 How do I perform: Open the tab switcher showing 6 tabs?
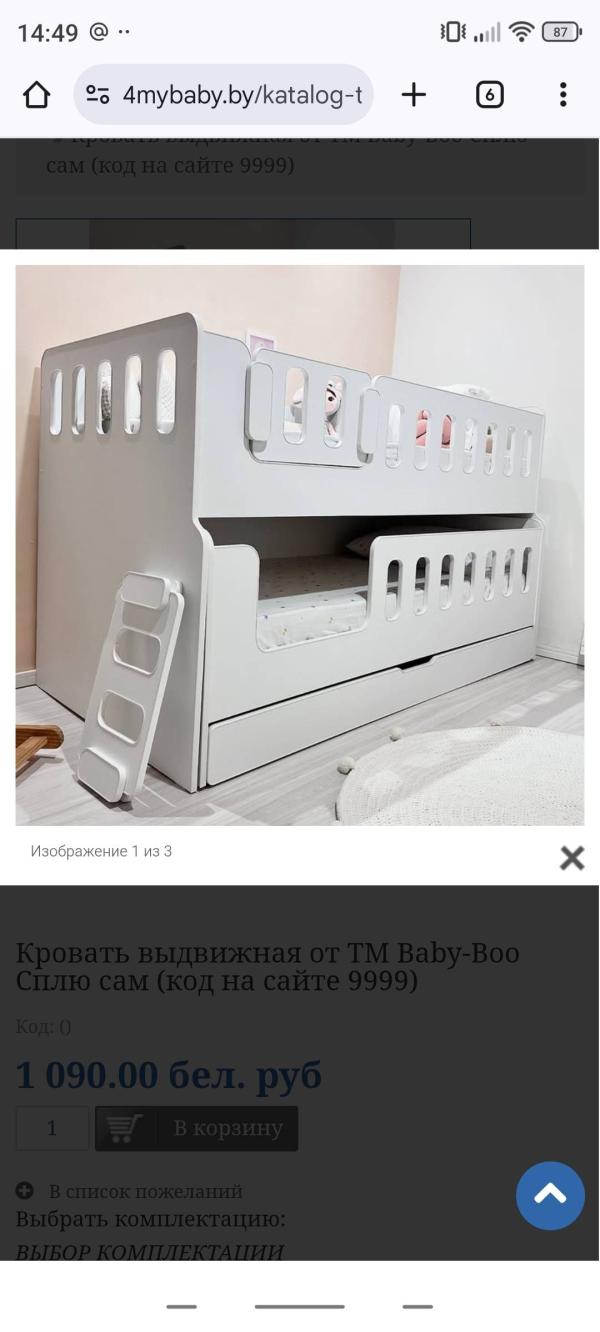tap(488, 95)
